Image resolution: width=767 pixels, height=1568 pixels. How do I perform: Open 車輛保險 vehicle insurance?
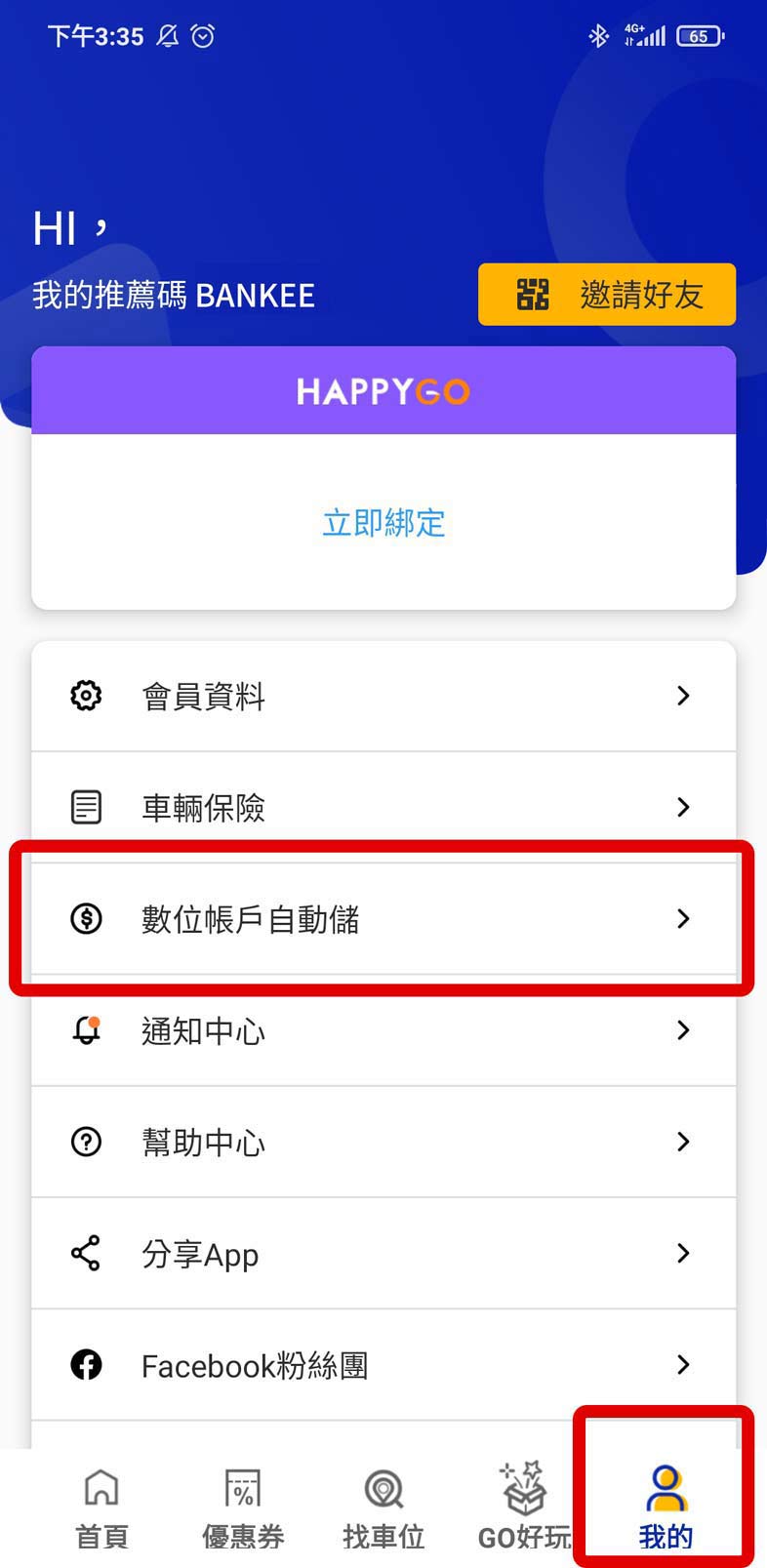click(x=383, y=807)
